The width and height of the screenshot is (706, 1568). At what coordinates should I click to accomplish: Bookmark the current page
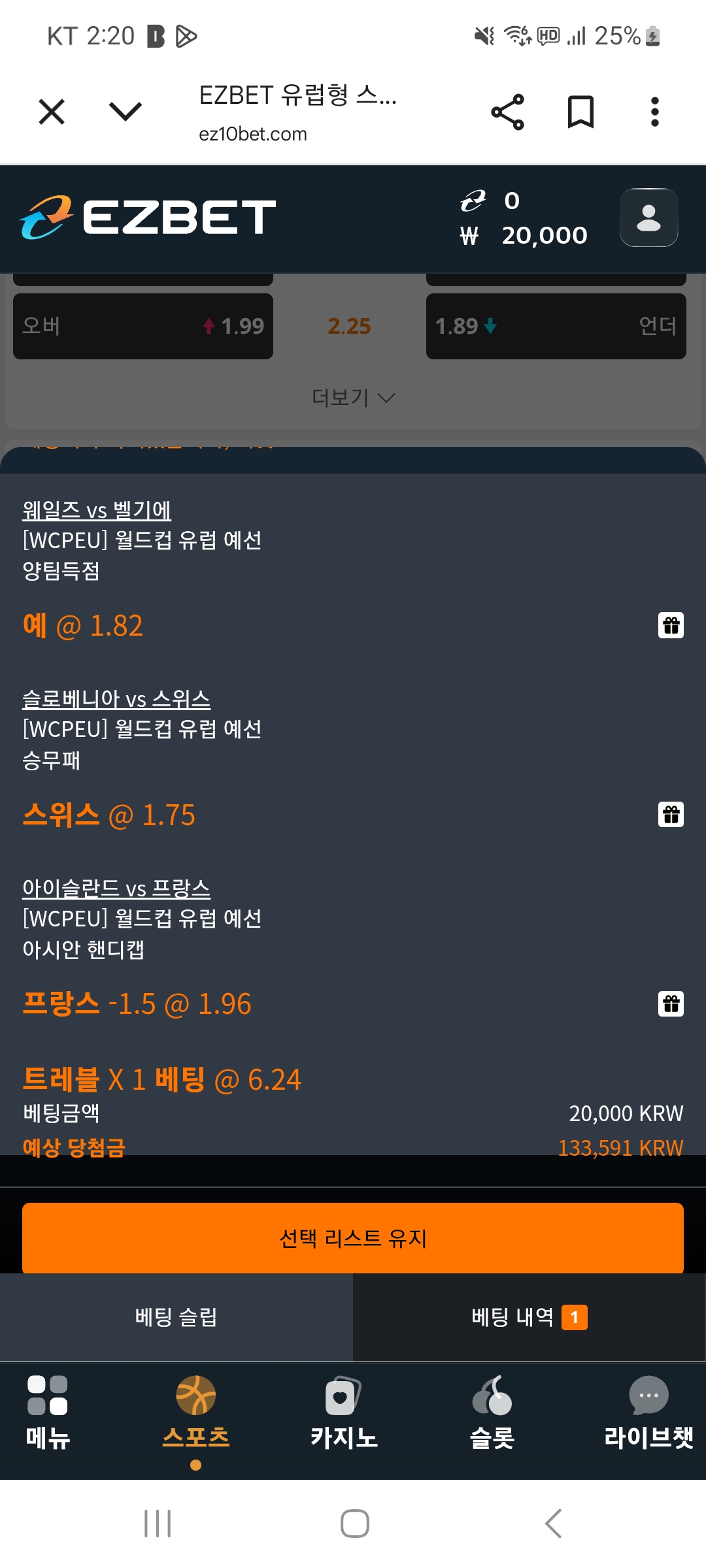point(580,112)
